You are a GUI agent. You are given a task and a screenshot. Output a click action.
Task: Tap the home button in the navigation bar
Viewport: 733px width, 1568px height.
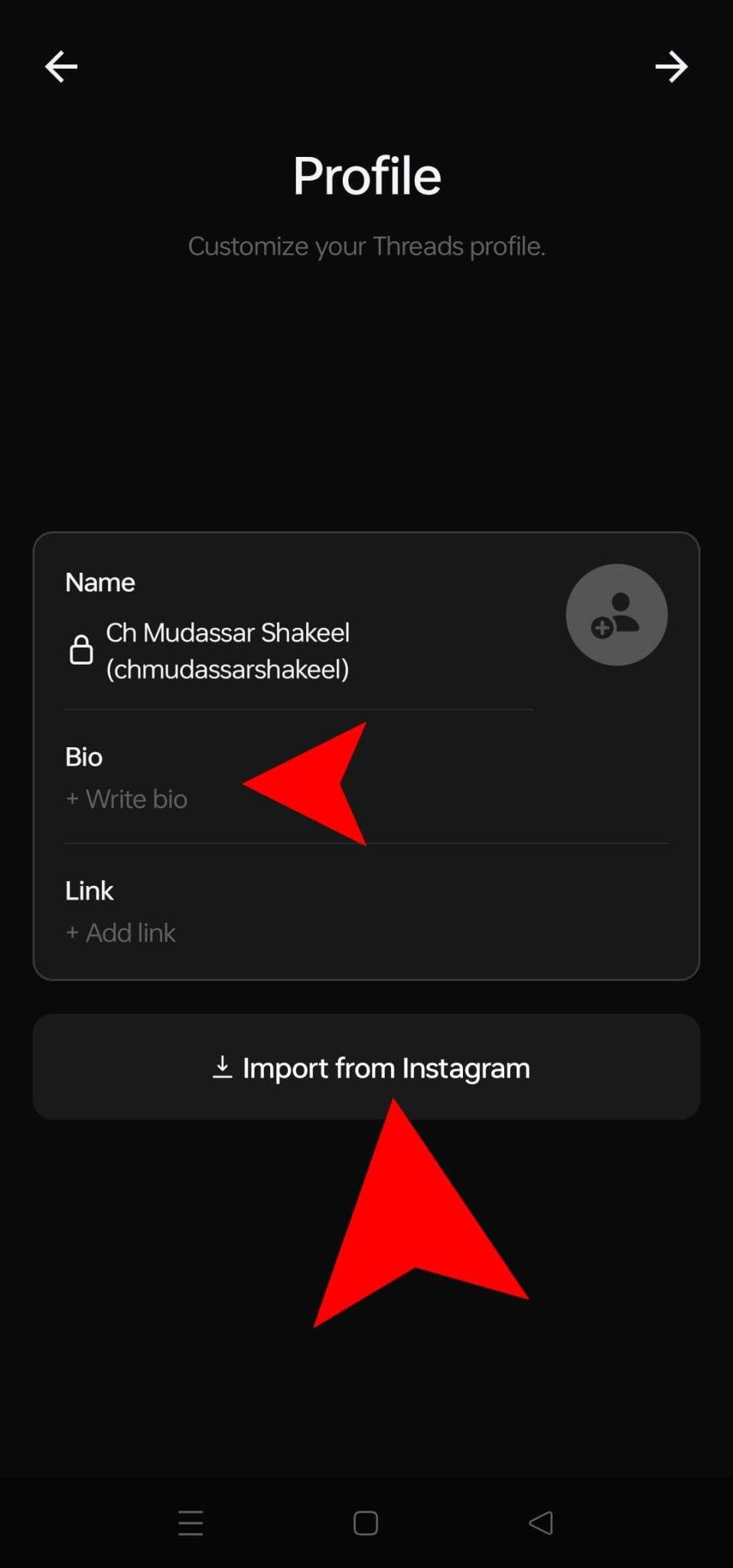coord(365,1524)
